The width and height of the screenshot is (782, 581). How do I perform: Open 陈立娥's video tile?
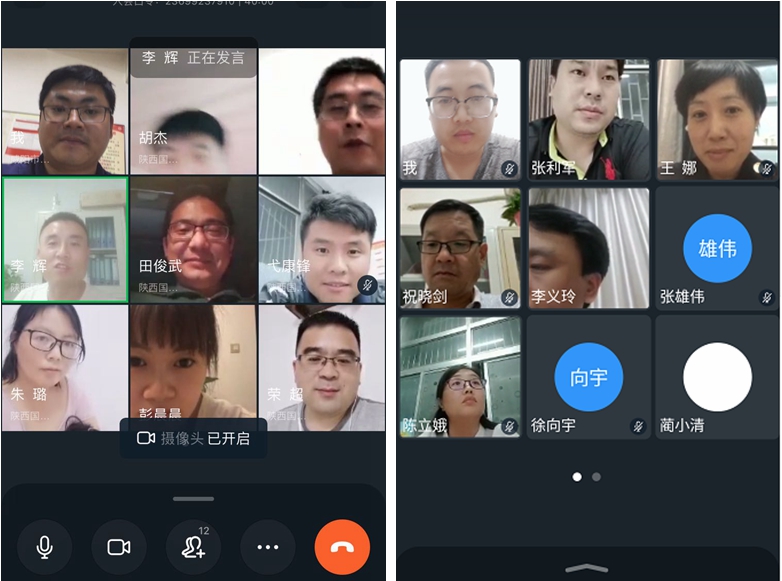pyautogui.click(x=460, y=377)
